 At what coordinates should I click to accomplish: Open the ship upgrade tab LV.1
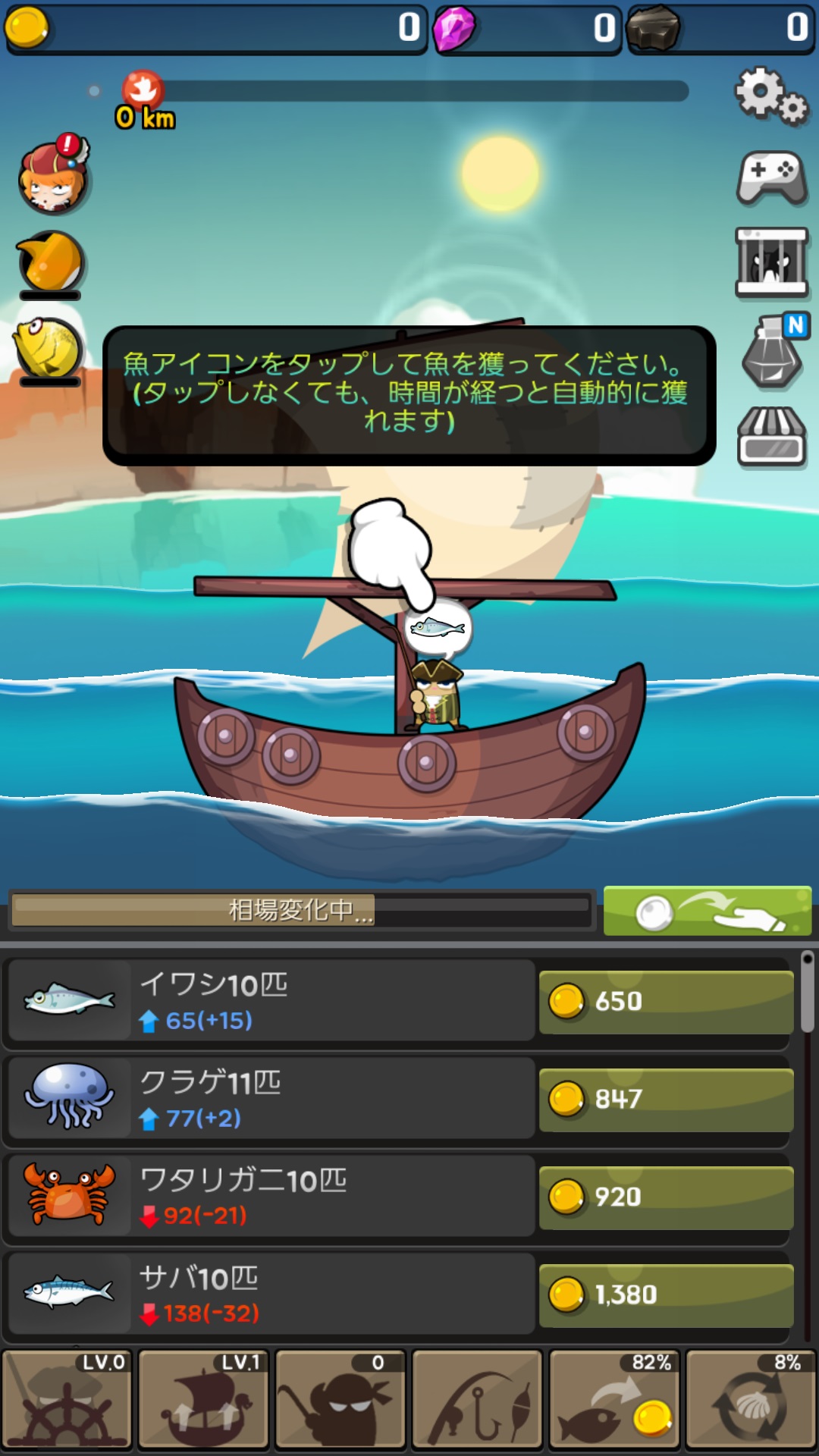(203, 1399)
